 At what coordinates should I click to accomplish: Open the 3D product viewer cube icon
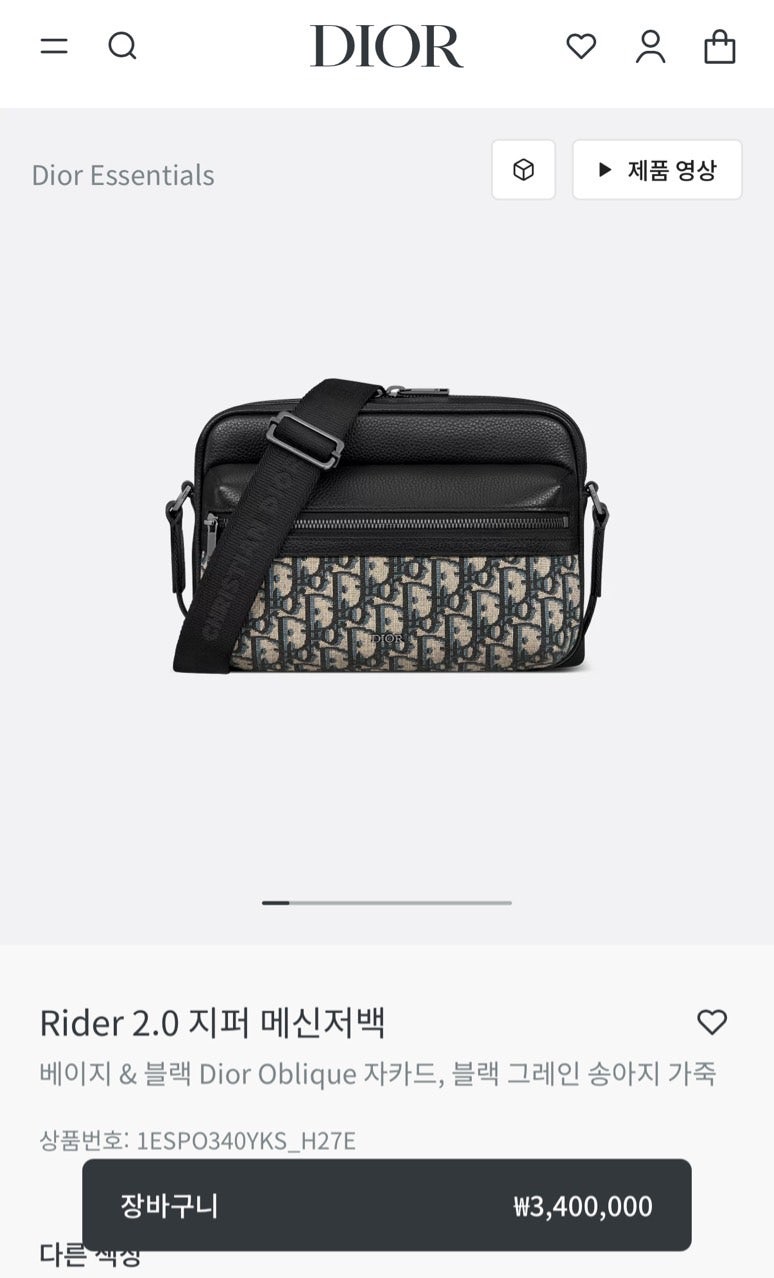(523, 170)
